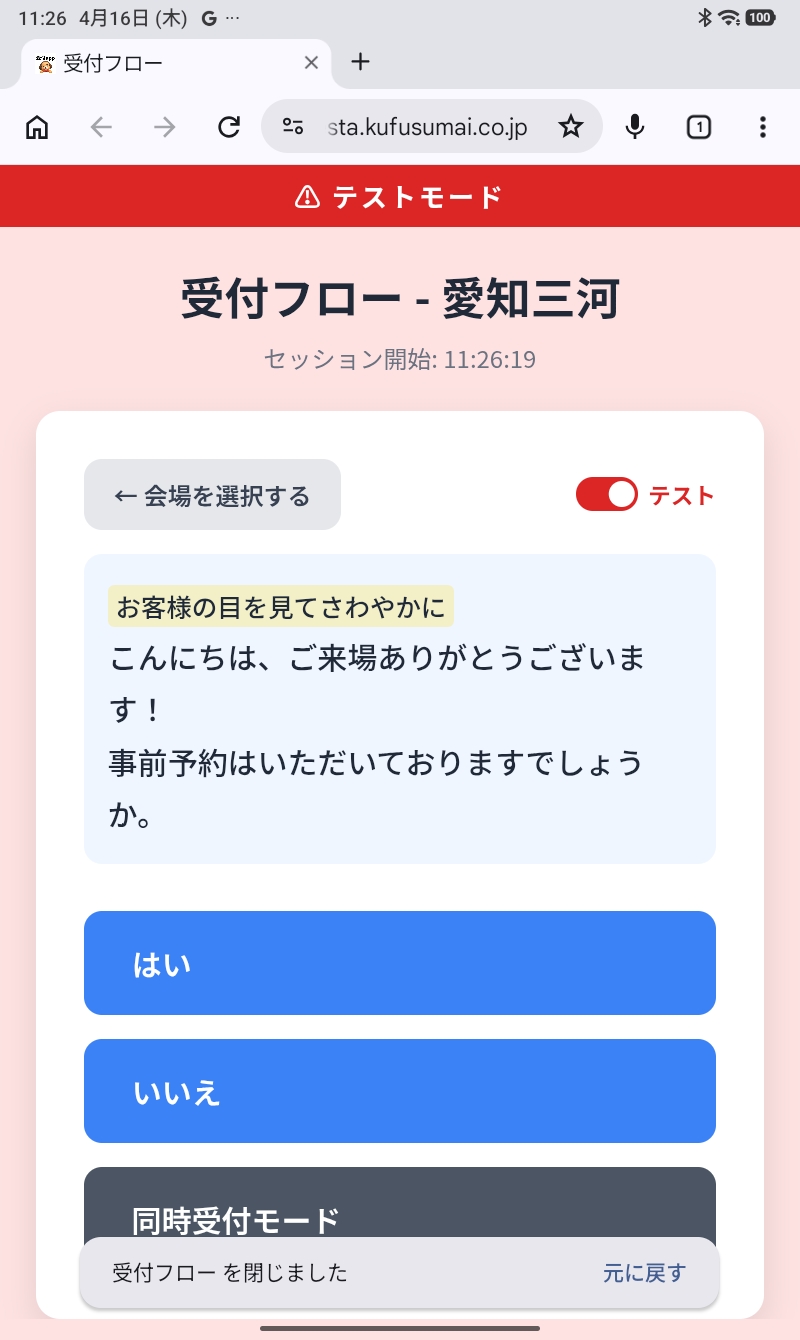The image size is (800, 1340).
Task: Bookmark the page with the star icon
Action: 571,126
